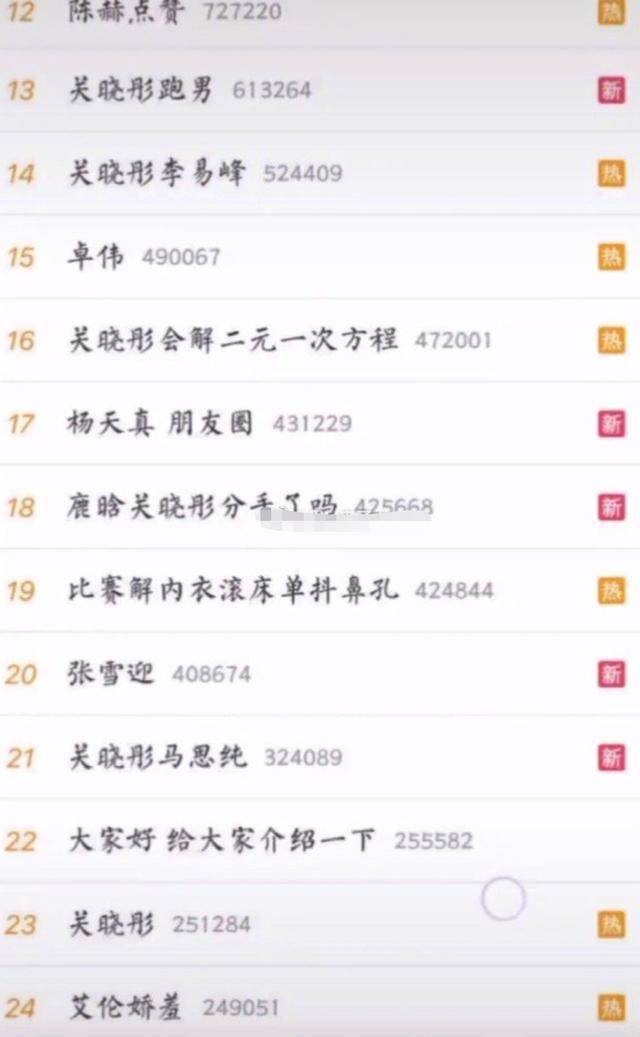Image resolution: width=640 pixels, height=1037 pixels.
Task: Open the 张雪迎 trending entry
Action: (111, 674)
